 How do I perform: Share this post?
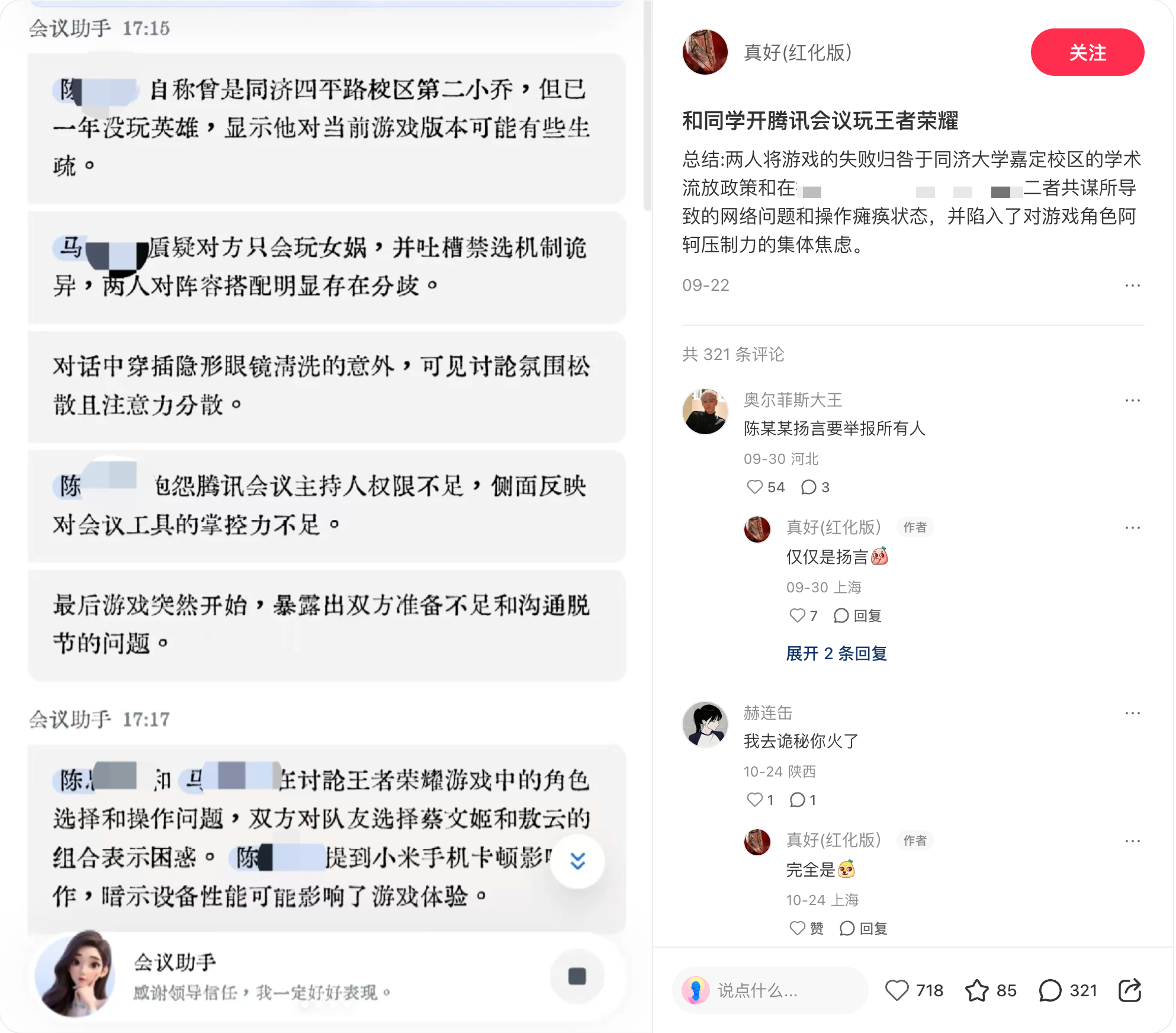click(x=1130, y=990)
